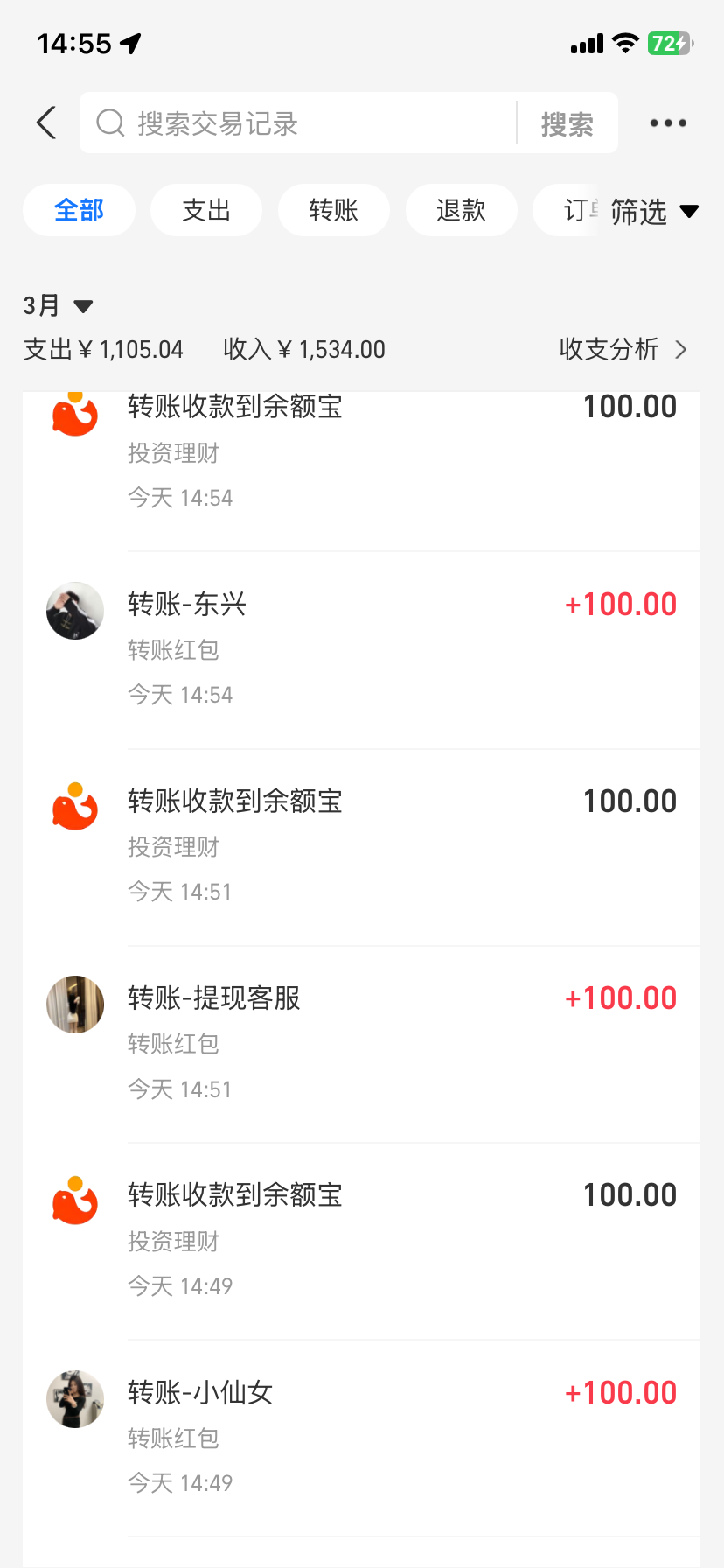Expand the 3月 month picker
Screen dimensions: 724x1568
[x=58, y=305]
